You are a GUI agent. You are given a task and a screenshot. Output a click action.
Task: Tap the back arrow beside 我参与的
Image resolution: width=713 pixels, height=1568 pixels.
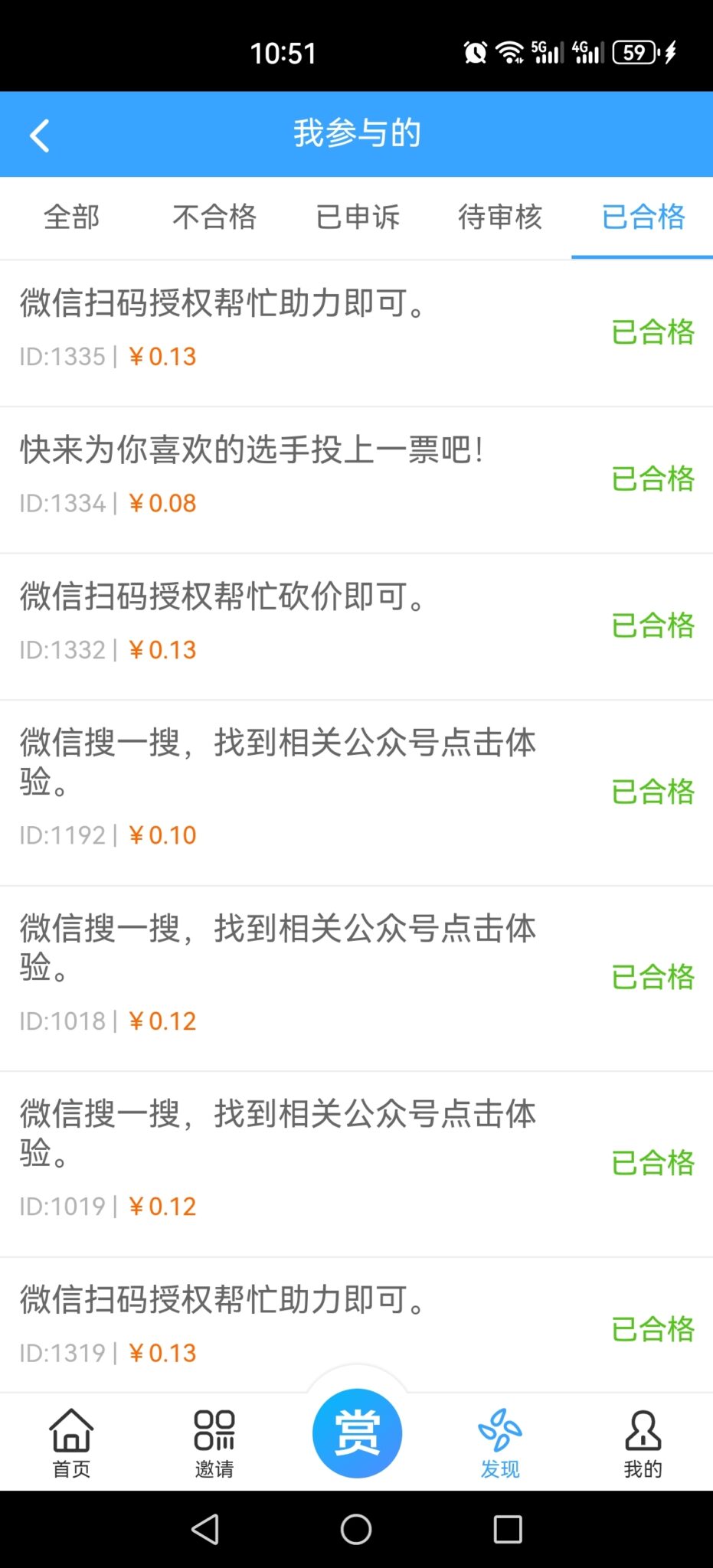coord(38,133)
